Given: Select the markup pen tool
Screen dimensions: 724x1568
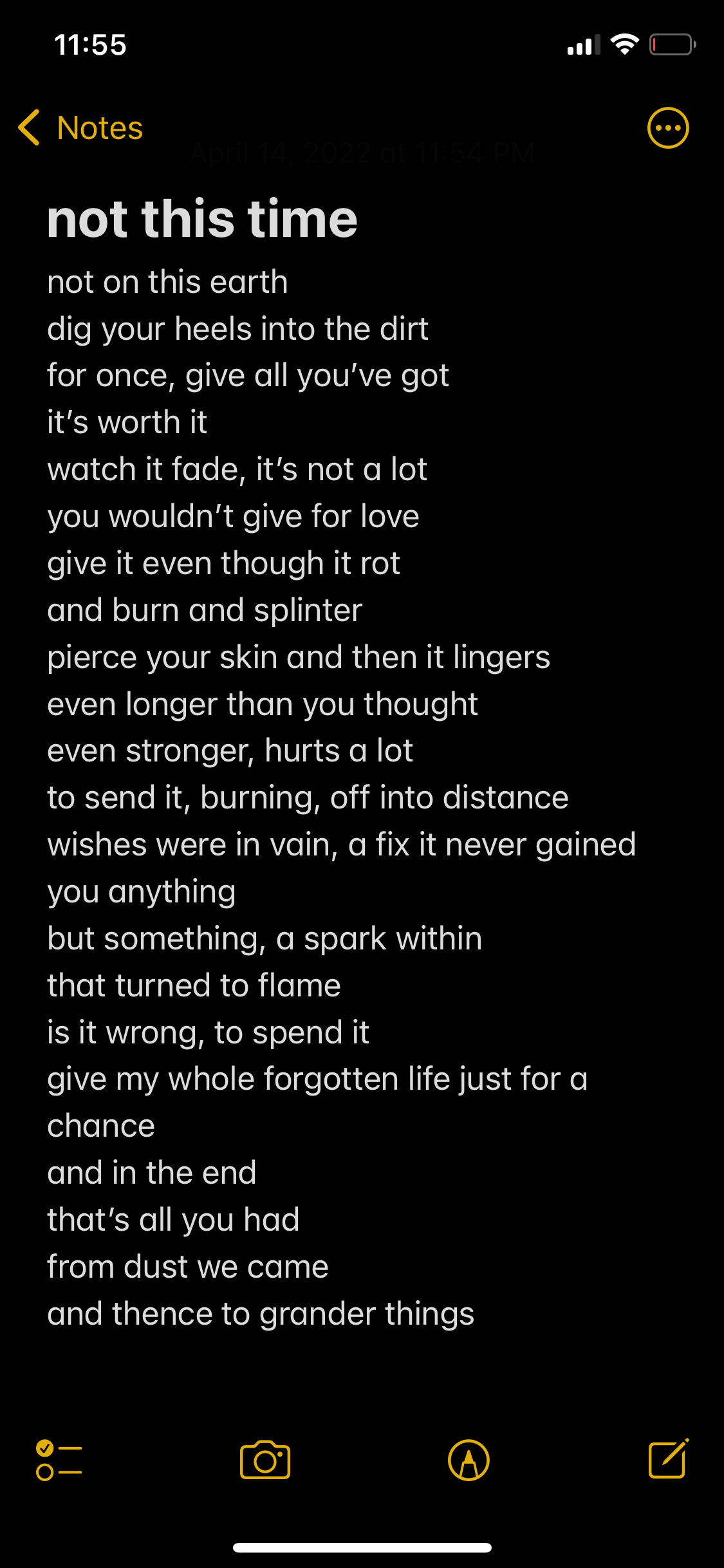Looking at the screenshot, I should coord(468,1459).
